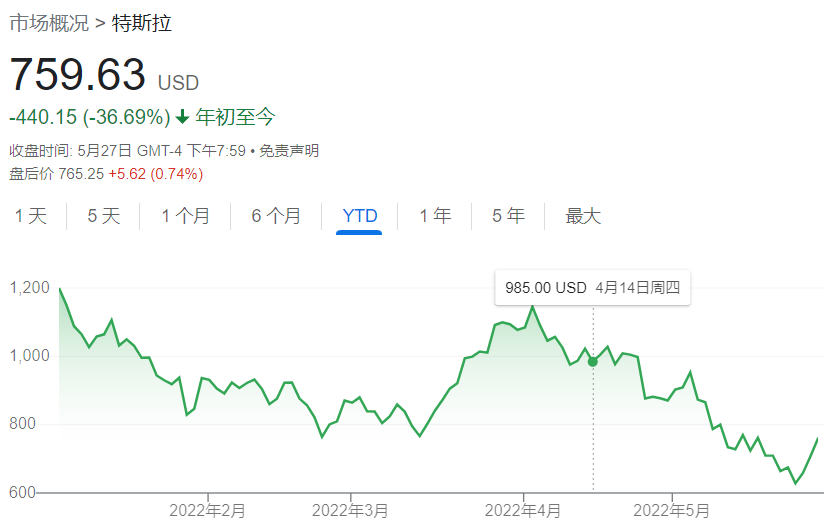
Task: Select the YTD tab
Action: pyautogui.click(x=360, y=216)
